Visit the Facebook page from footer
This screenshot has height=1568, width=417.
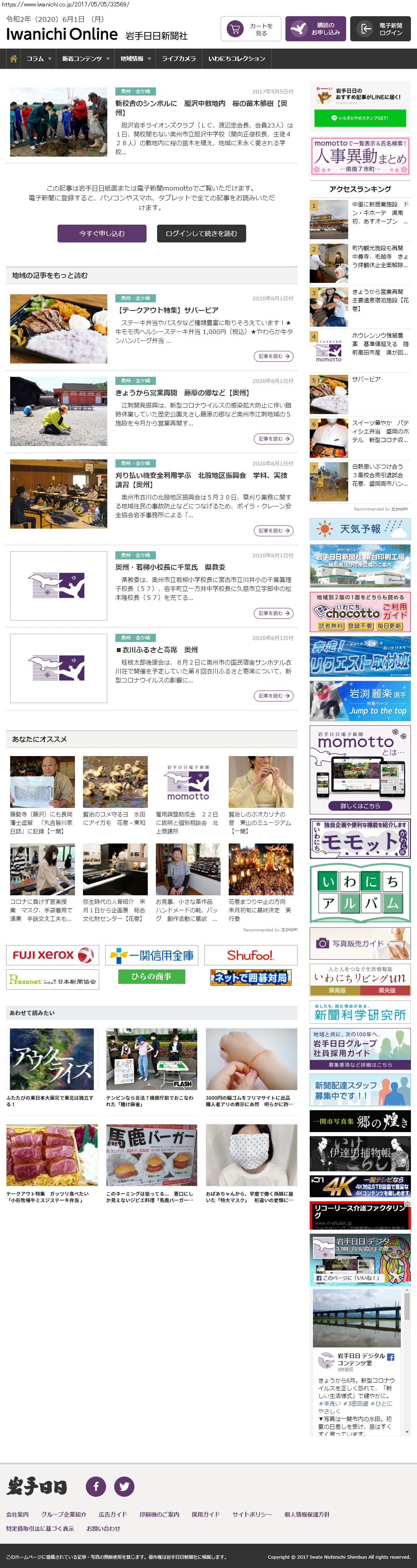pos(96,1485)
